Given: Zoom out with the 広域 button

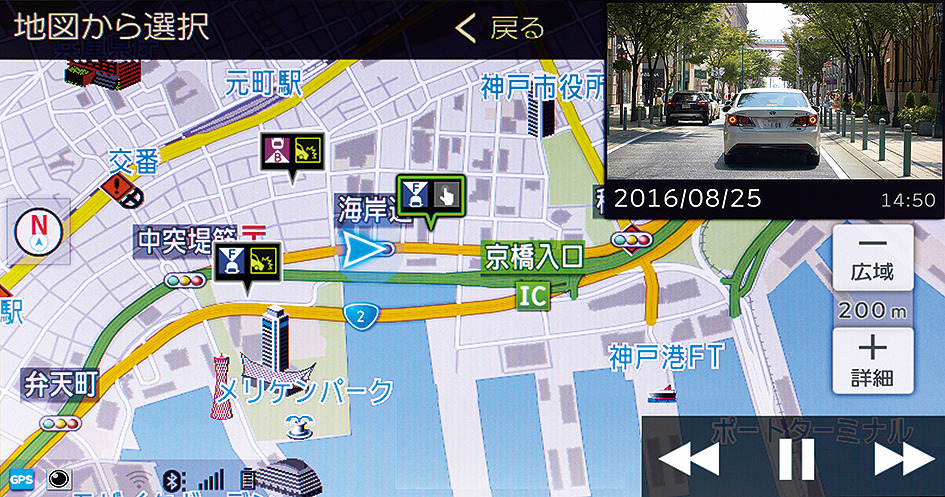Looking at the screenshot, I should point(872,258).
